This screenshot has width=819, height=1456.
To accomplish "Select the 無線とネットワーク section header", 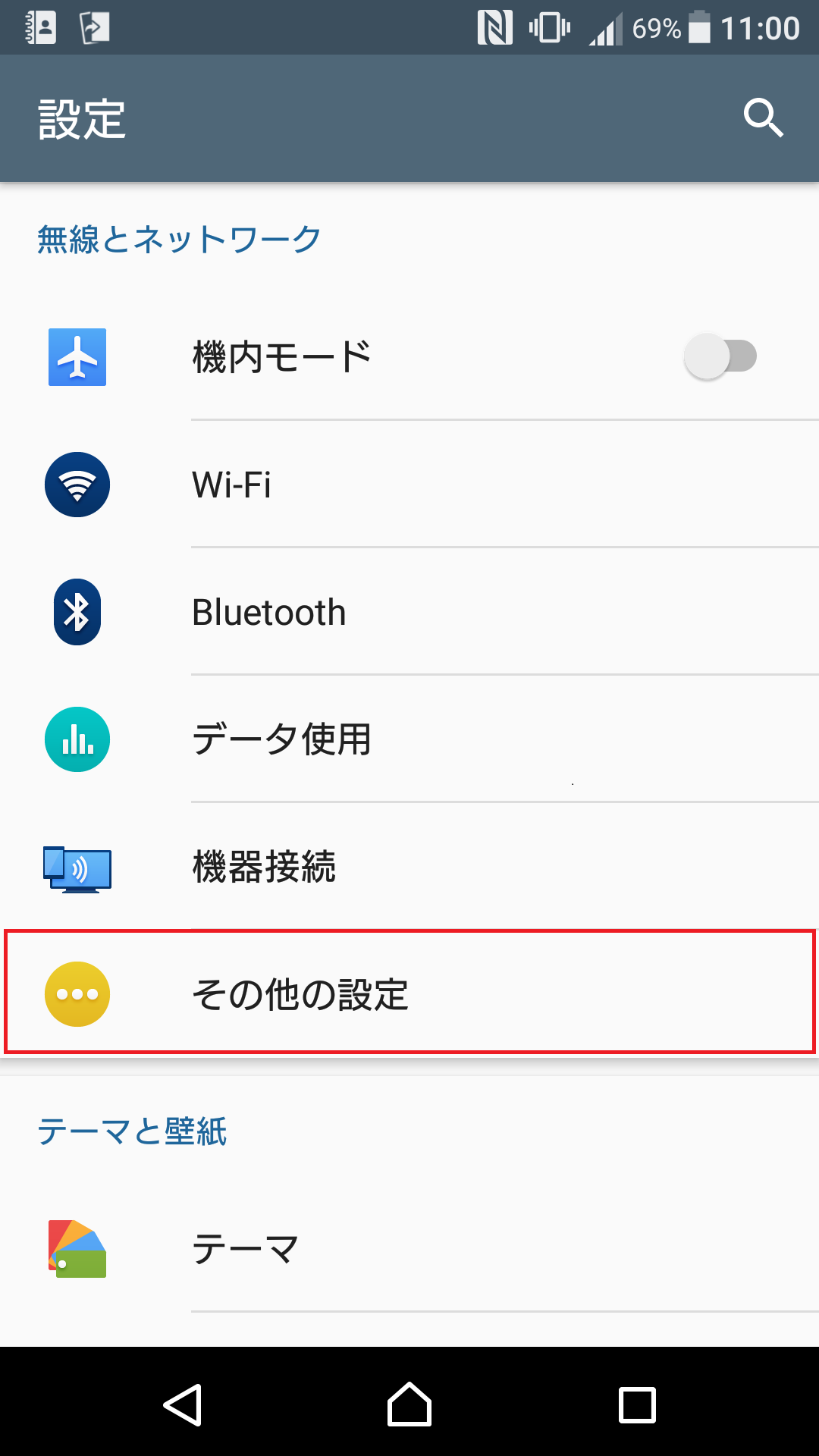I will 177,236.
